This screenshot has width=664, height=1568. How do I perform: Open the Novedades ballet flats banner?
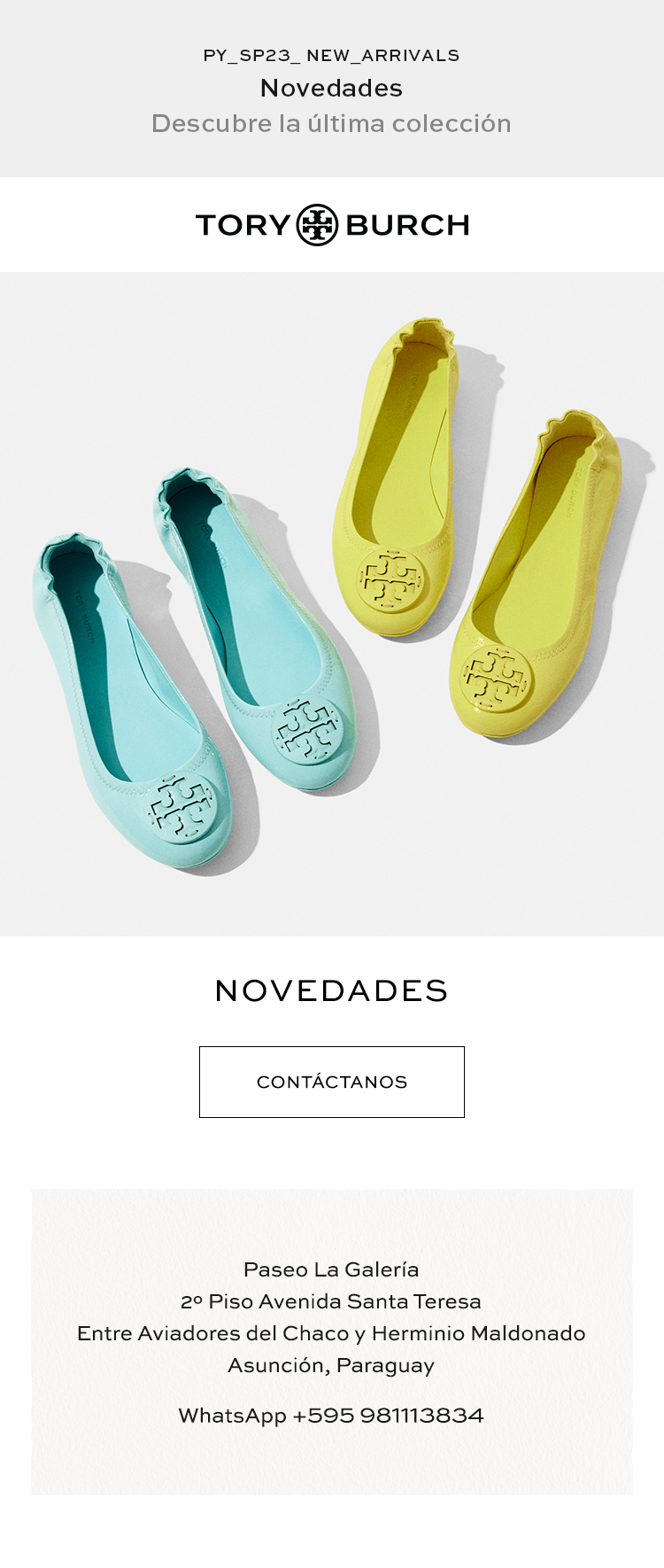pos(332,604)
